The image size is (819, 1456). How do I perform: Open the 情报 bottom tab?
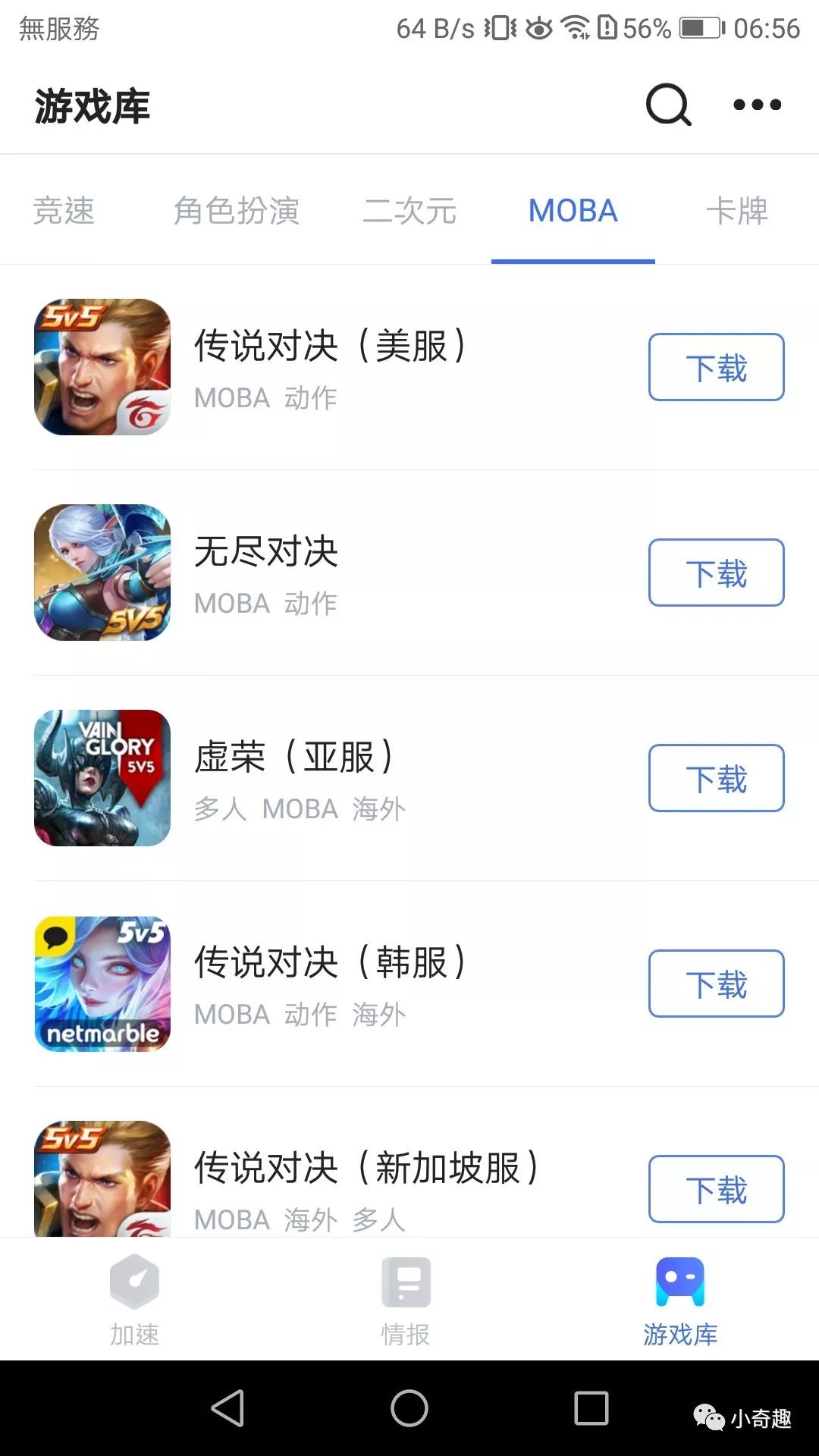pos(406,1300)
